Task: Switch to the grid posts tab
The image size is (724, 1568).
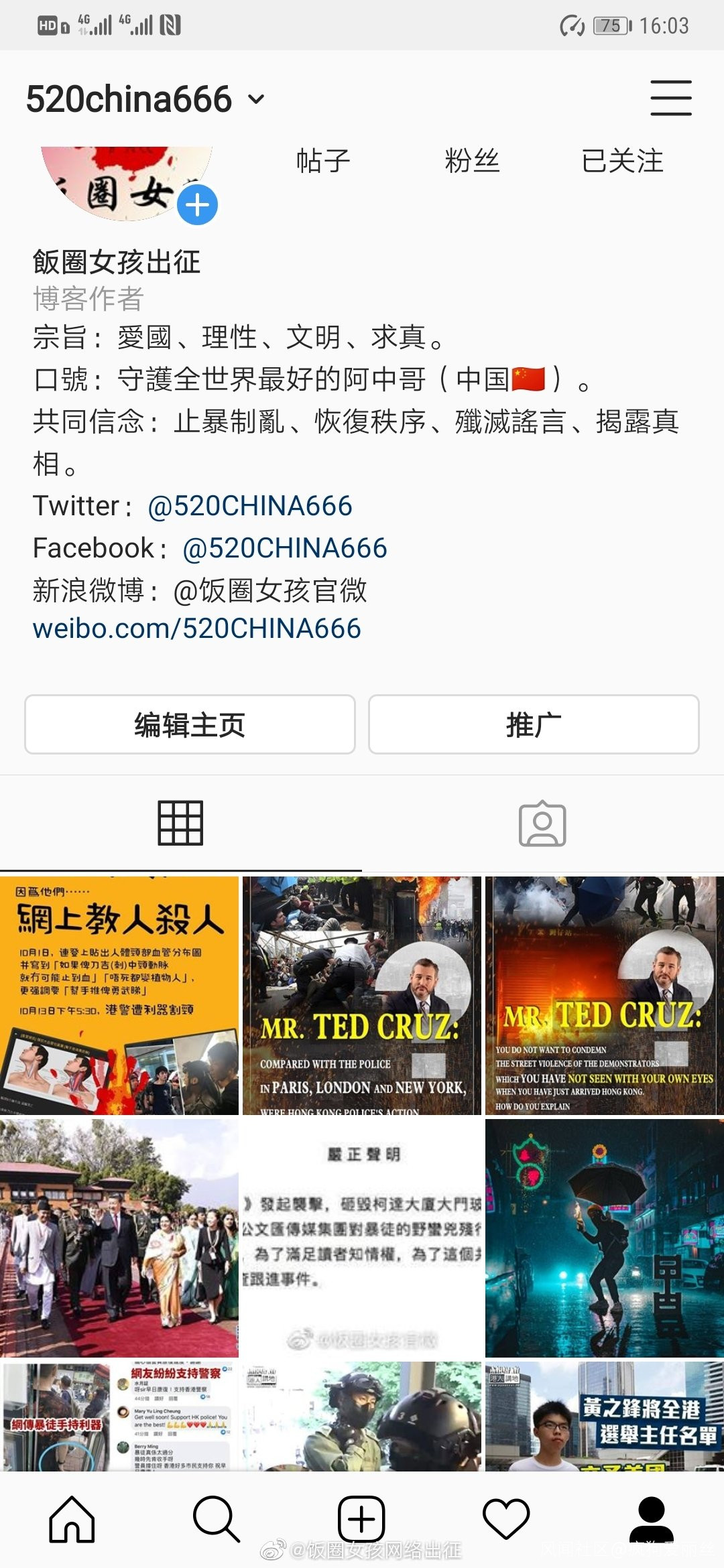Action: coord(180,823)
